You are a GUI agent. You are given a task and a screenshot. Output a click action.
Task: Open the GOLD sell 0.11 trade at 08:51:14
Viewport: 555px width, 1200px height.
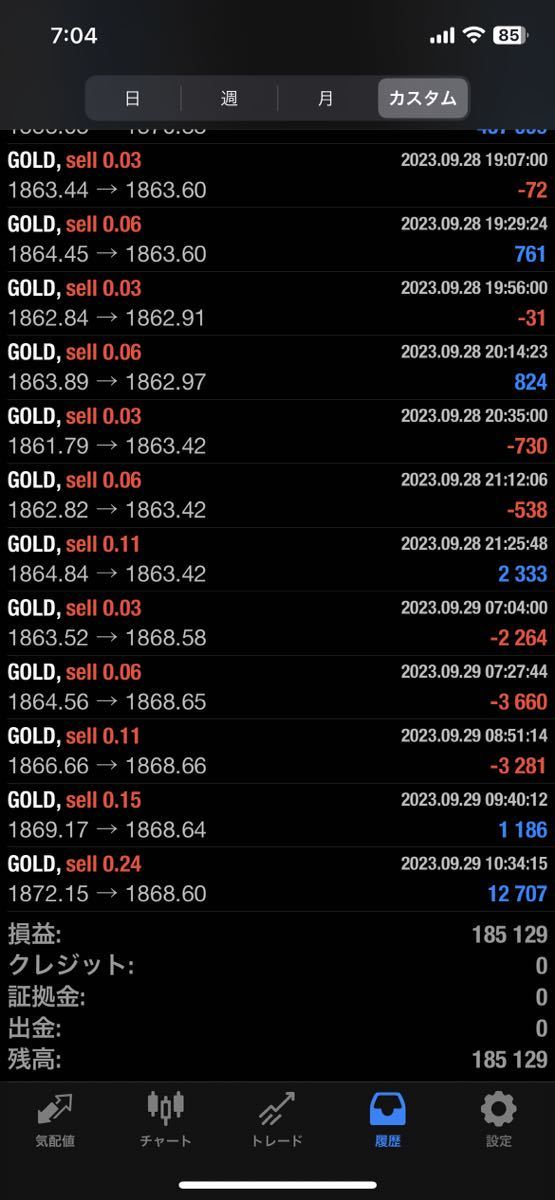tap(277, 751)
